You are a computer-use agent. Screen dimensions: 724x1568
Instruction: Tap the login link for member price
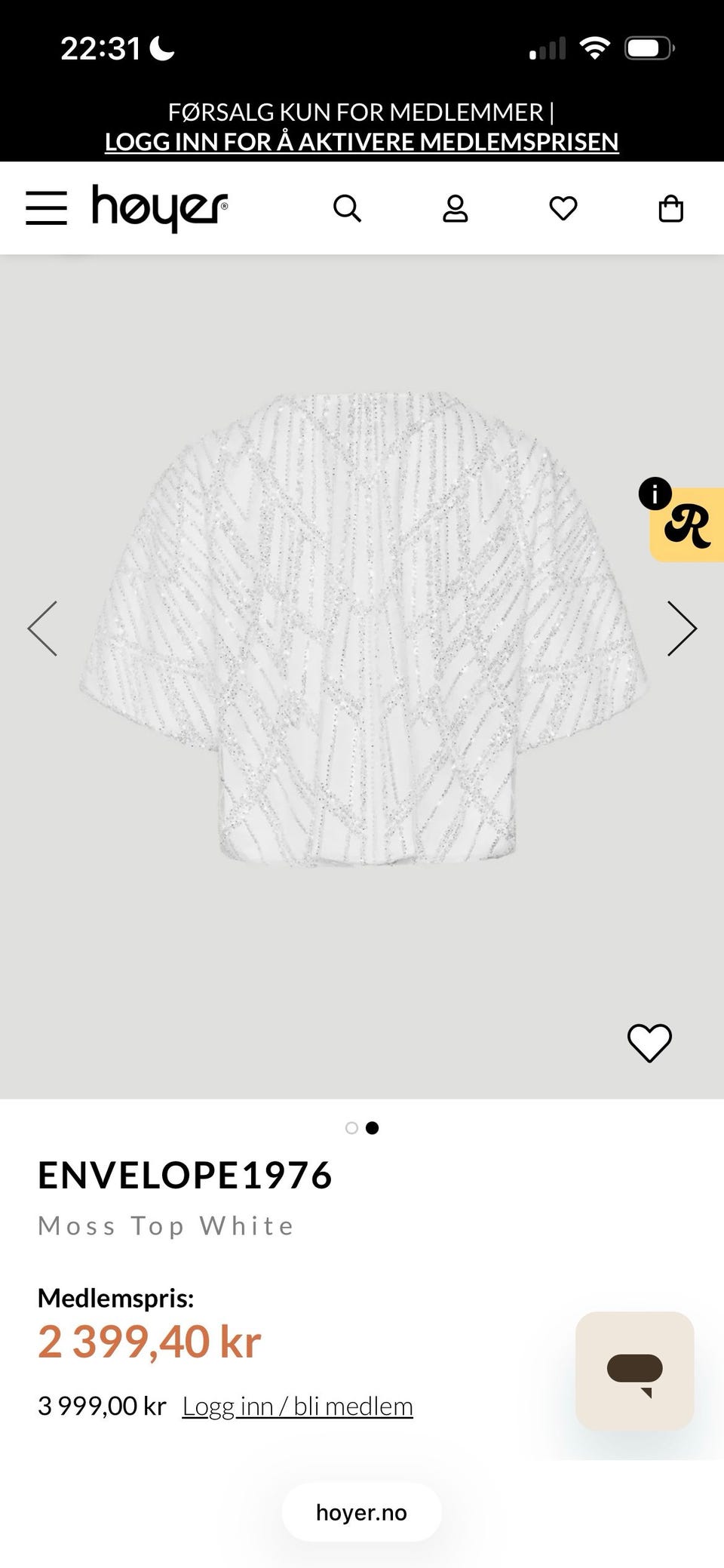point(362,141)
